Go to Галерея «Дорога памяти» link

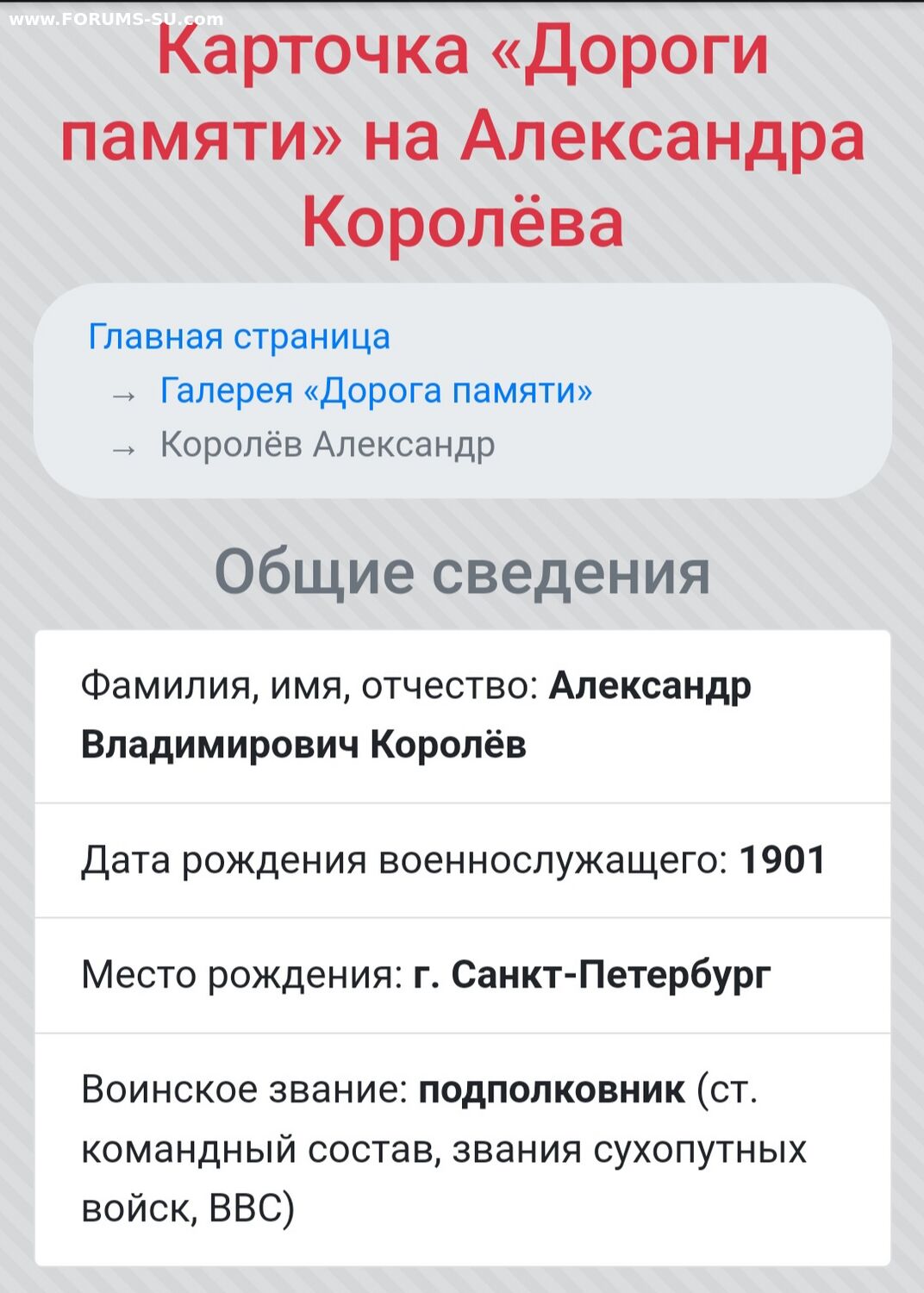coord(376,390)
